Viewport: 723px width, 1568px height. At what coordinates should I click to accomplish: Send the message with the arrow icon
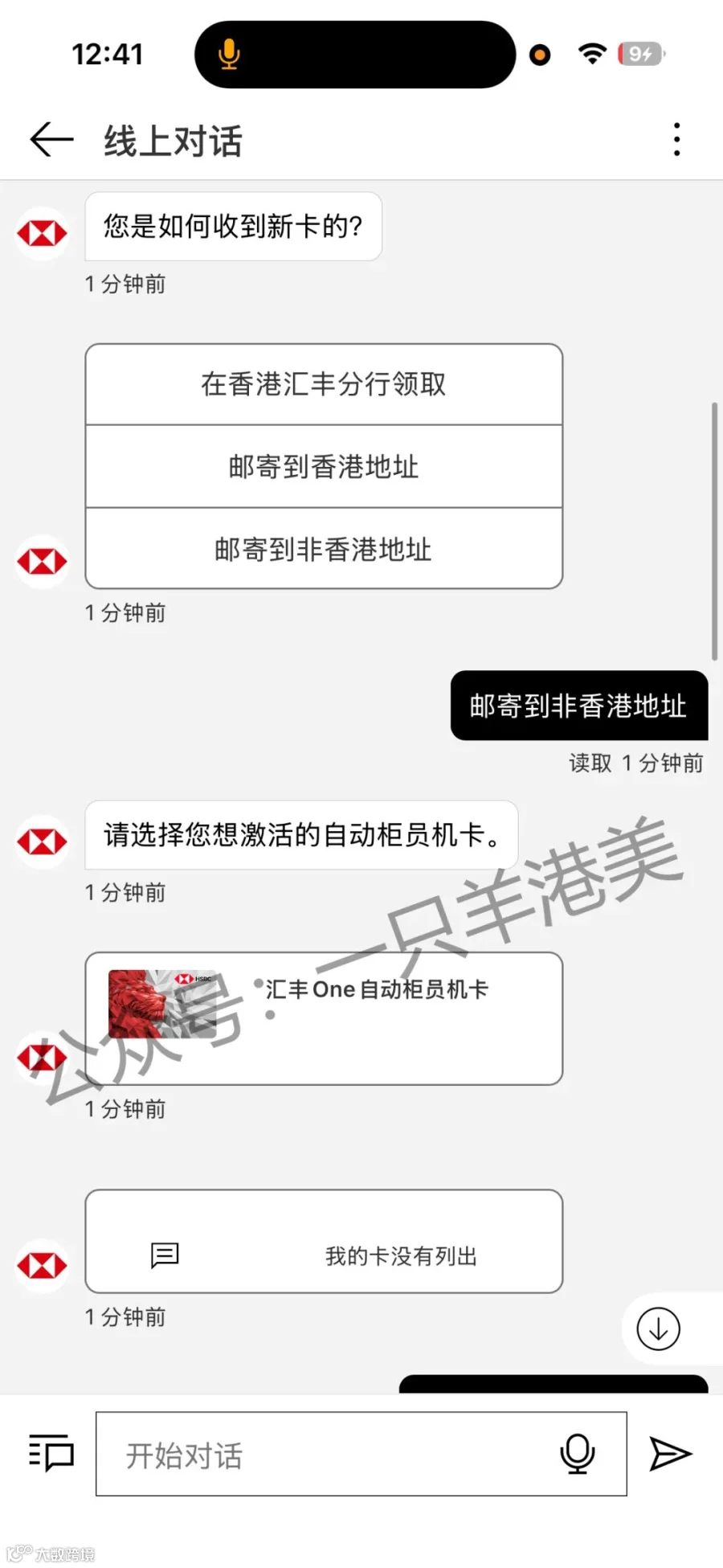[x=670, y=1454]
